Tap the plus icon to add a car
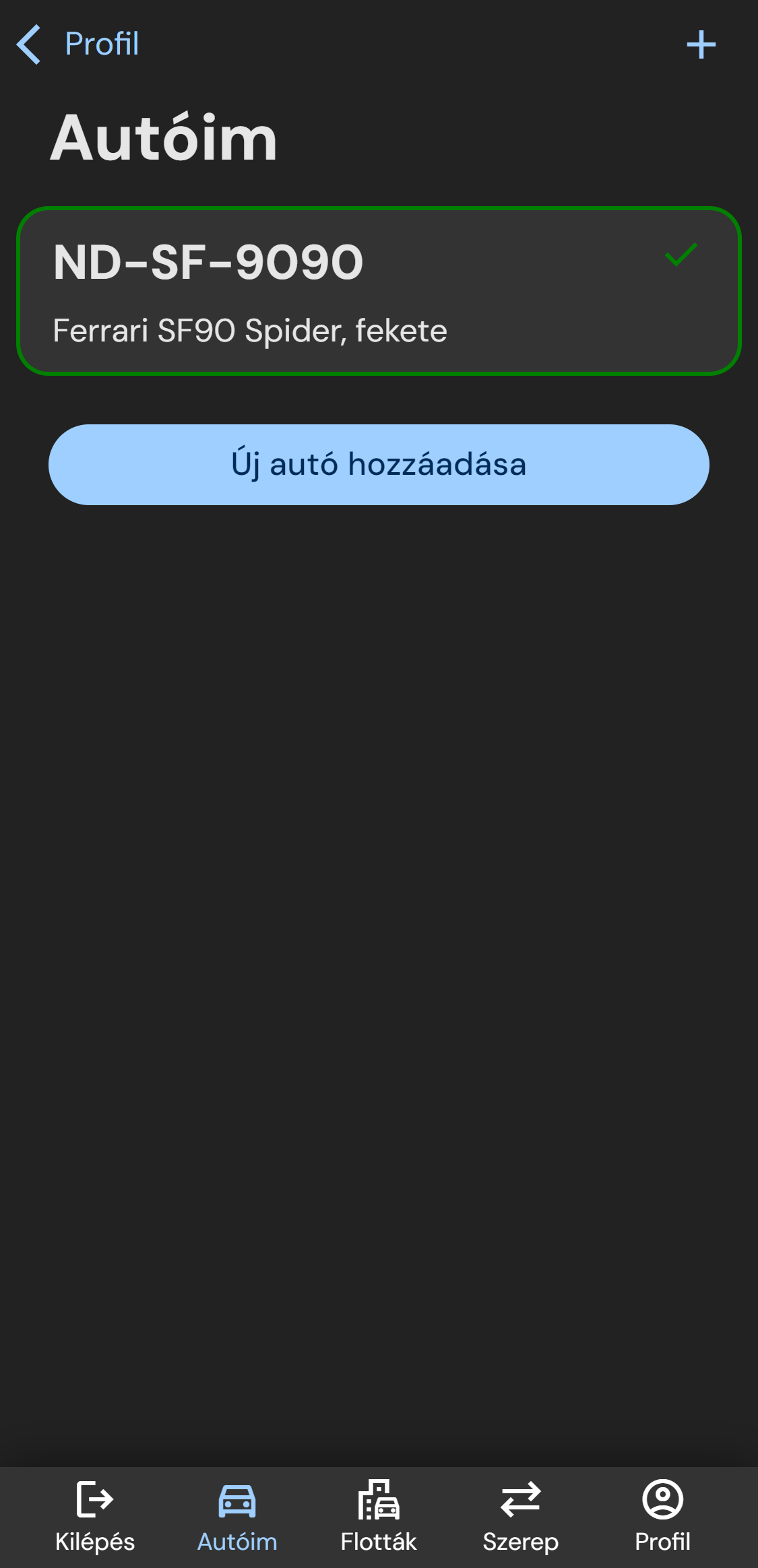This screenshot has width=758, height=1568. click(x=701, y=44)
